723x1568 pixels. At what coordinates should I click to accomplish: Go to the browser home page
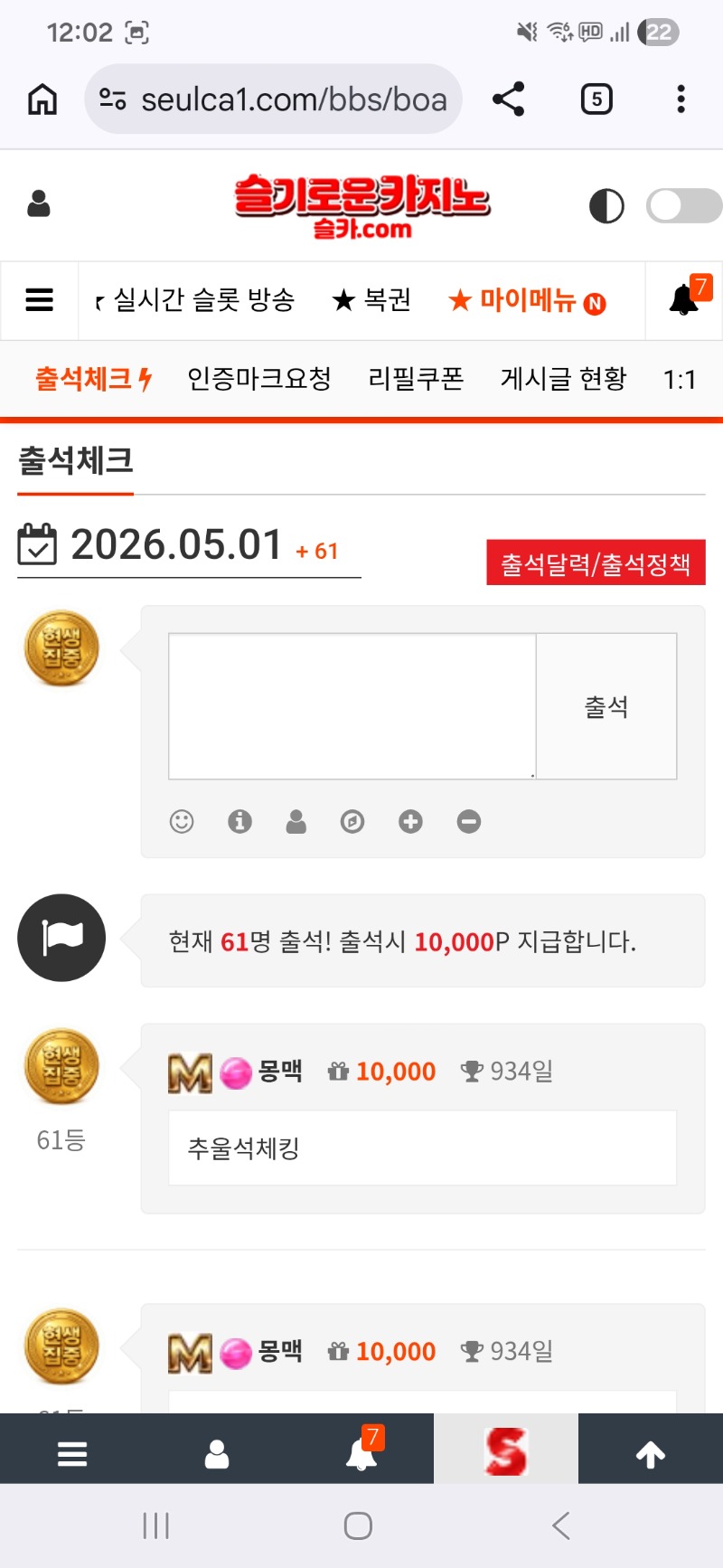tap(42, 99)
